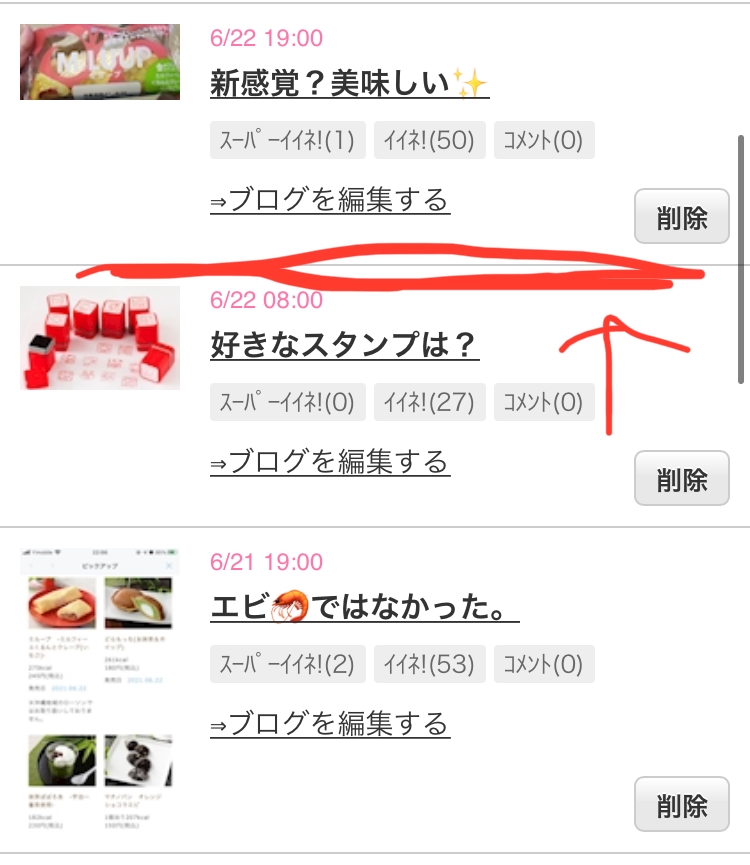
Task: Tap the red stamps thumbnail
Action: pyautogui.click(x=100, y=338)
